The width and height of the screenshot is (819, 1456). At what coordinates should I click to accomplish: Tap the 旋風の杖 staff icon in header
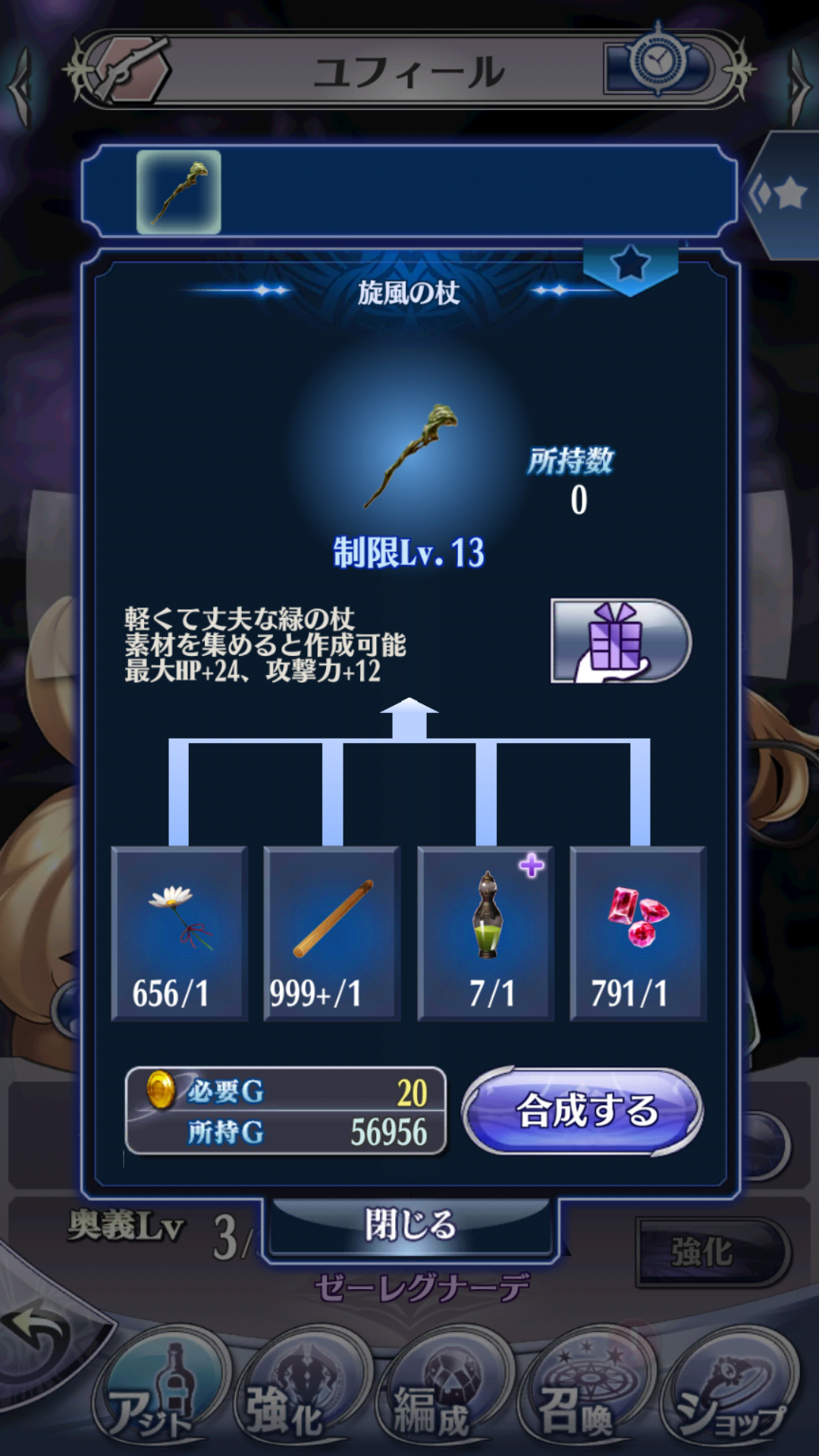(179, 192)
